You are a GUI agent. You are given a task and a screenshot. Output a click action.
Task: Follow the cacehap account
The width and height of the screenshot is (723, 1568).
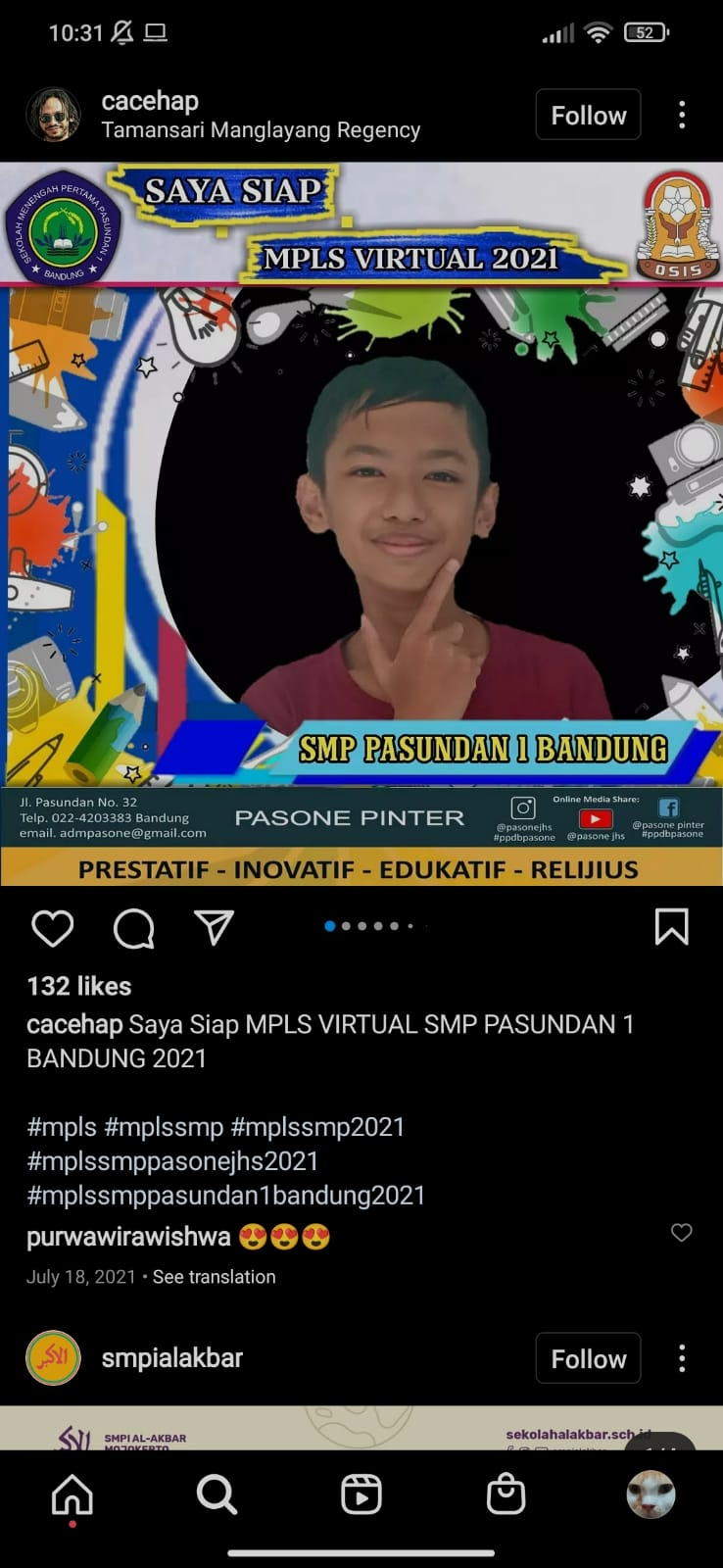[588, 116]
